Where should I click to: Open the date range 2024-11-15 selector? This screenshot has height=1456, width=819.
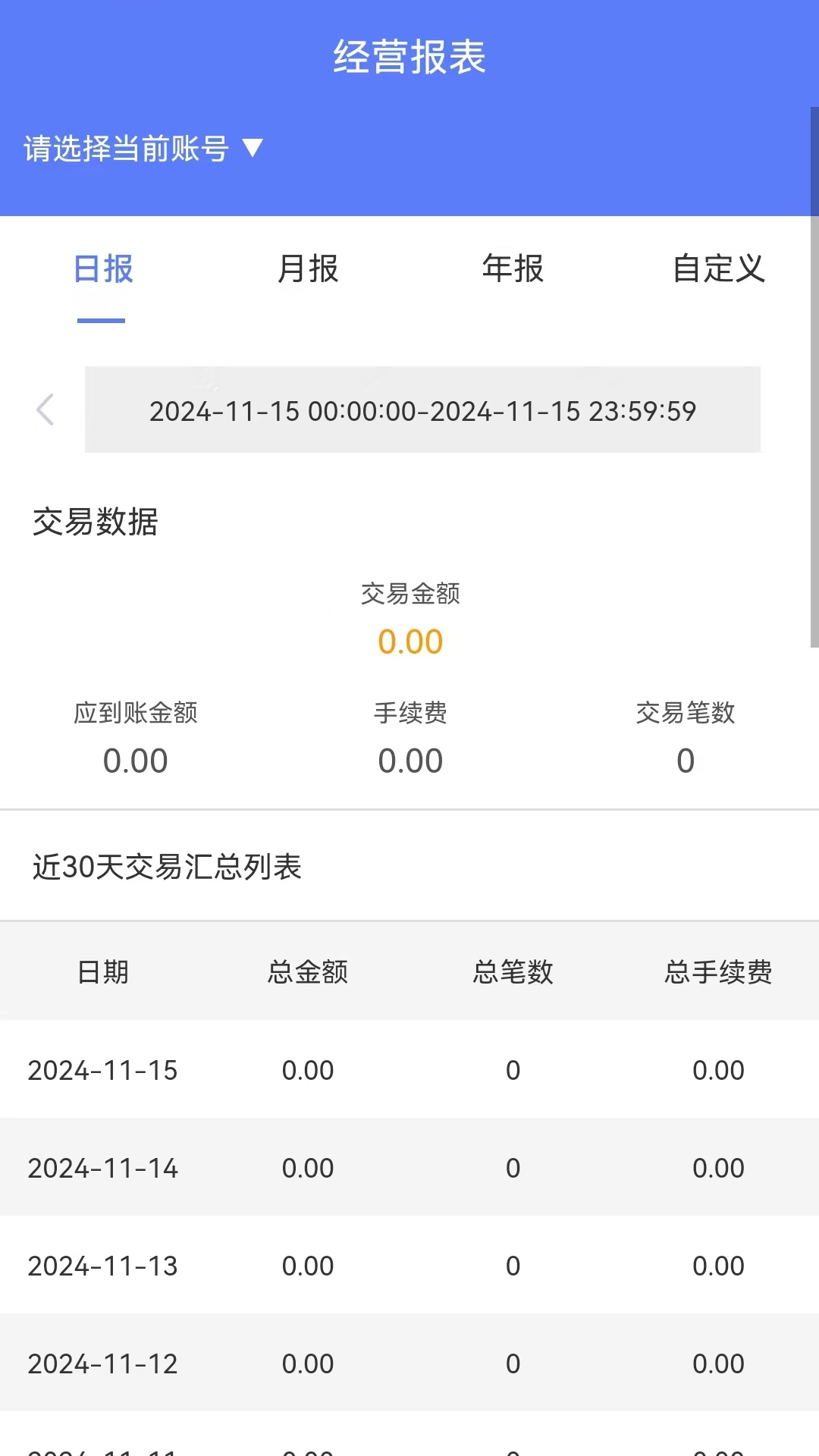(x=422, y=410)
